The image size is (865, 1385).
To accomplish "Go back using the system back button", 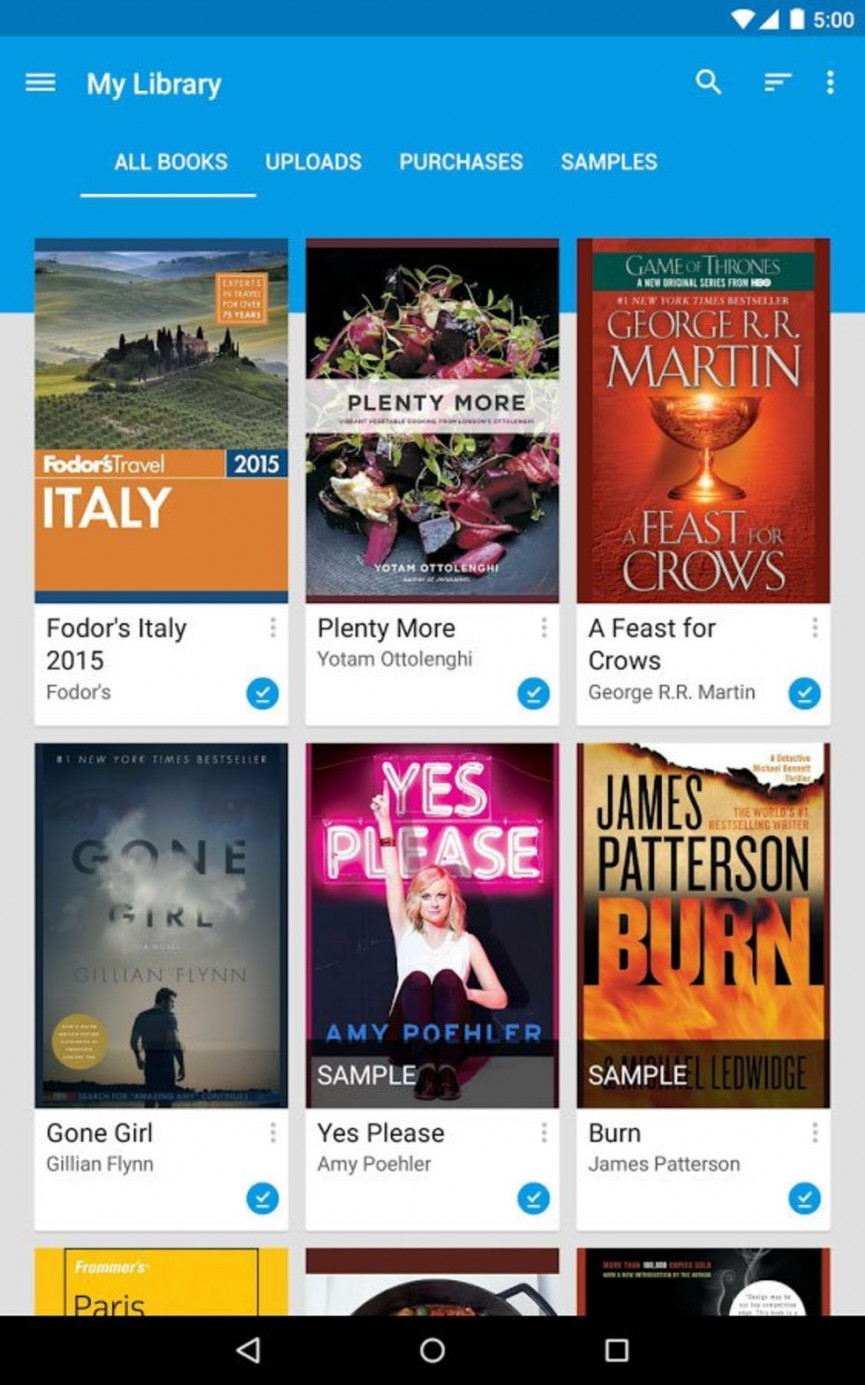I will pos(248,1350).
